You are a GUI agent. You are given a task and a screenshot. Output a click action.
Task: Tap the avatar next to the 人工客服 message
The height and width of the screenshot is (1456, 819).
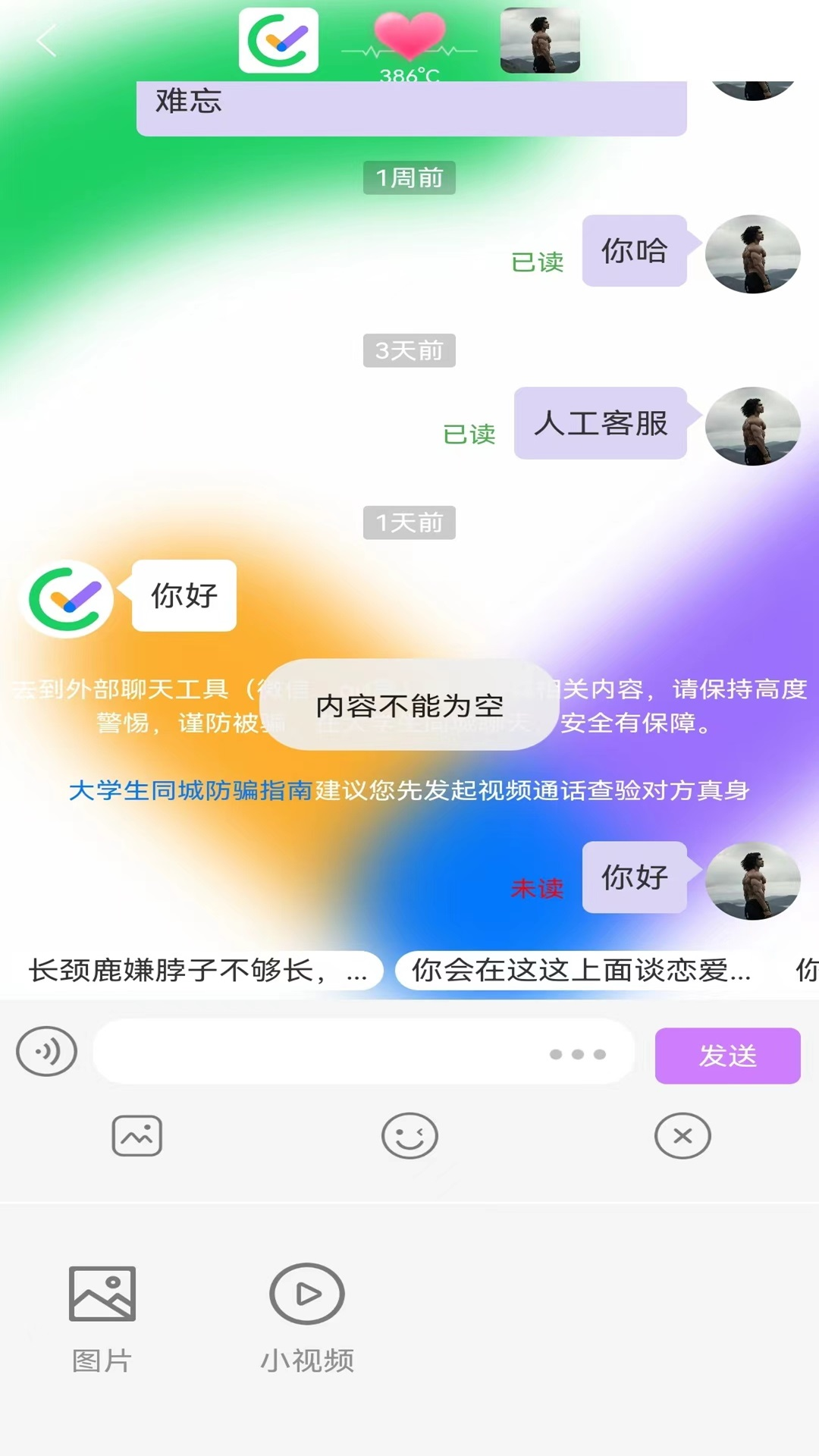click(753, 425)
